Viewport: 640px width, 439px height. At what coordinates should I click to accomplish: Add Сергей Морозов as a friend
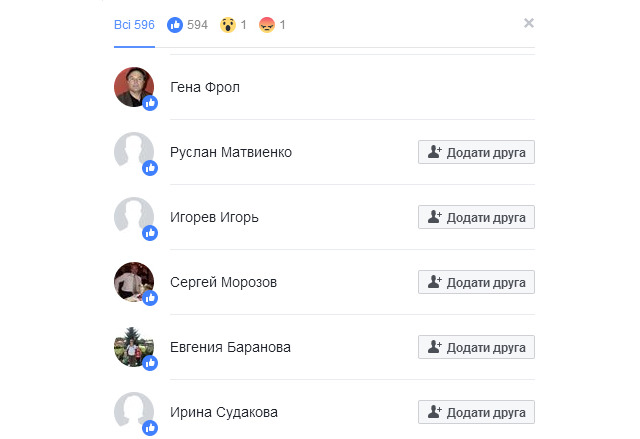[476, 282]
